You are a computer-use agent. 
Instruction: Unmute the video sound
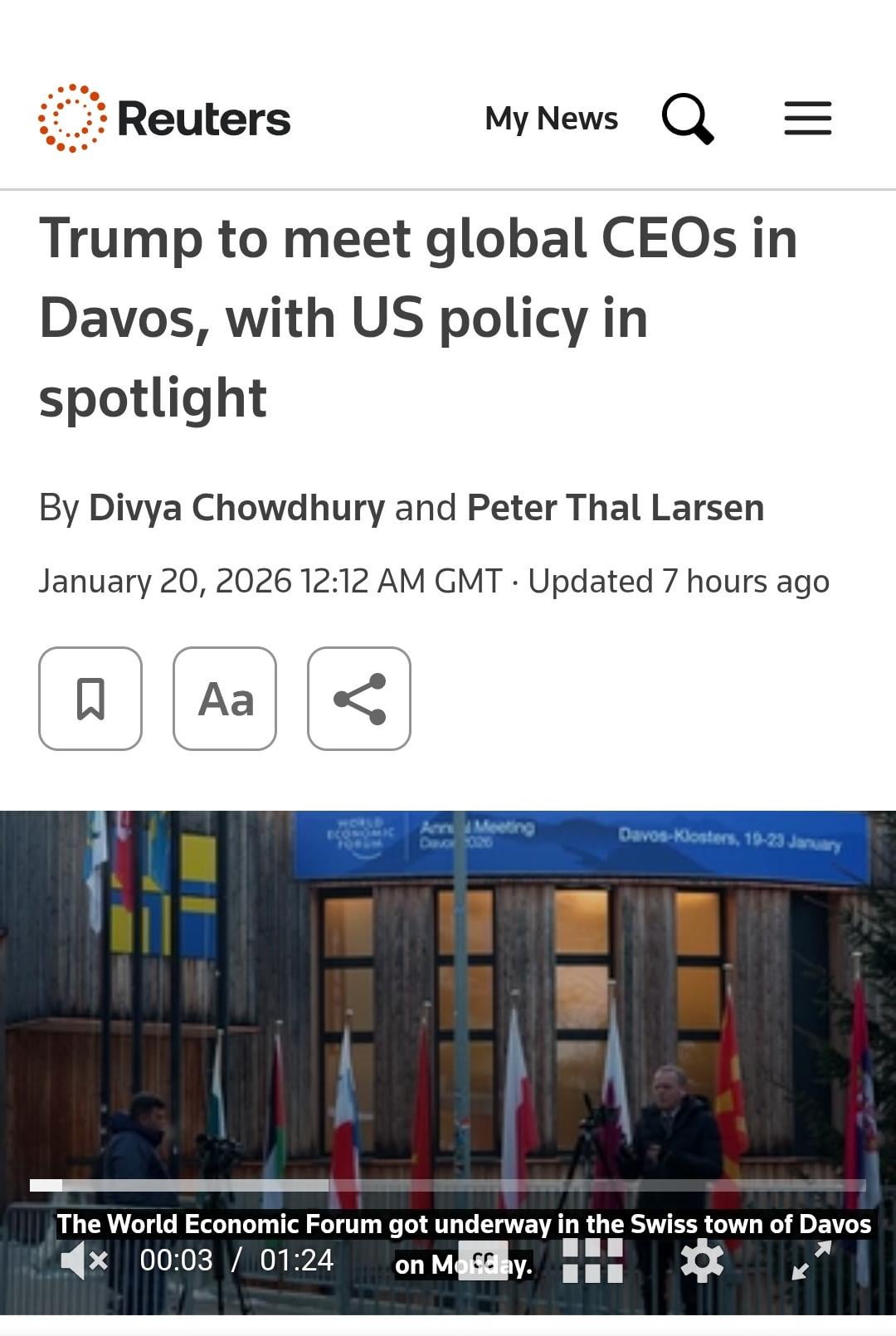coord(84,1260)
